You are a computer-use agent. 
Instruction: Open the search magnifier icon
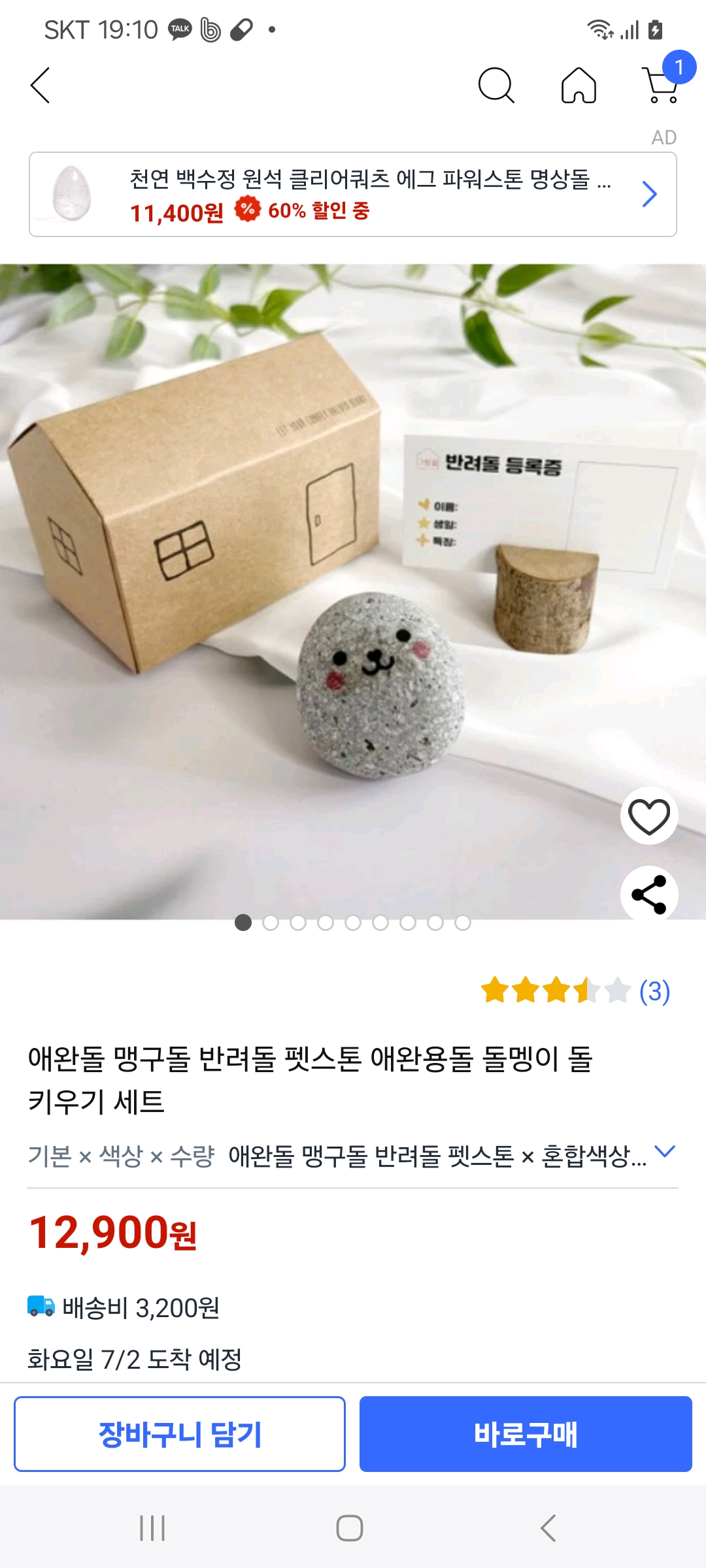[496, 86]
